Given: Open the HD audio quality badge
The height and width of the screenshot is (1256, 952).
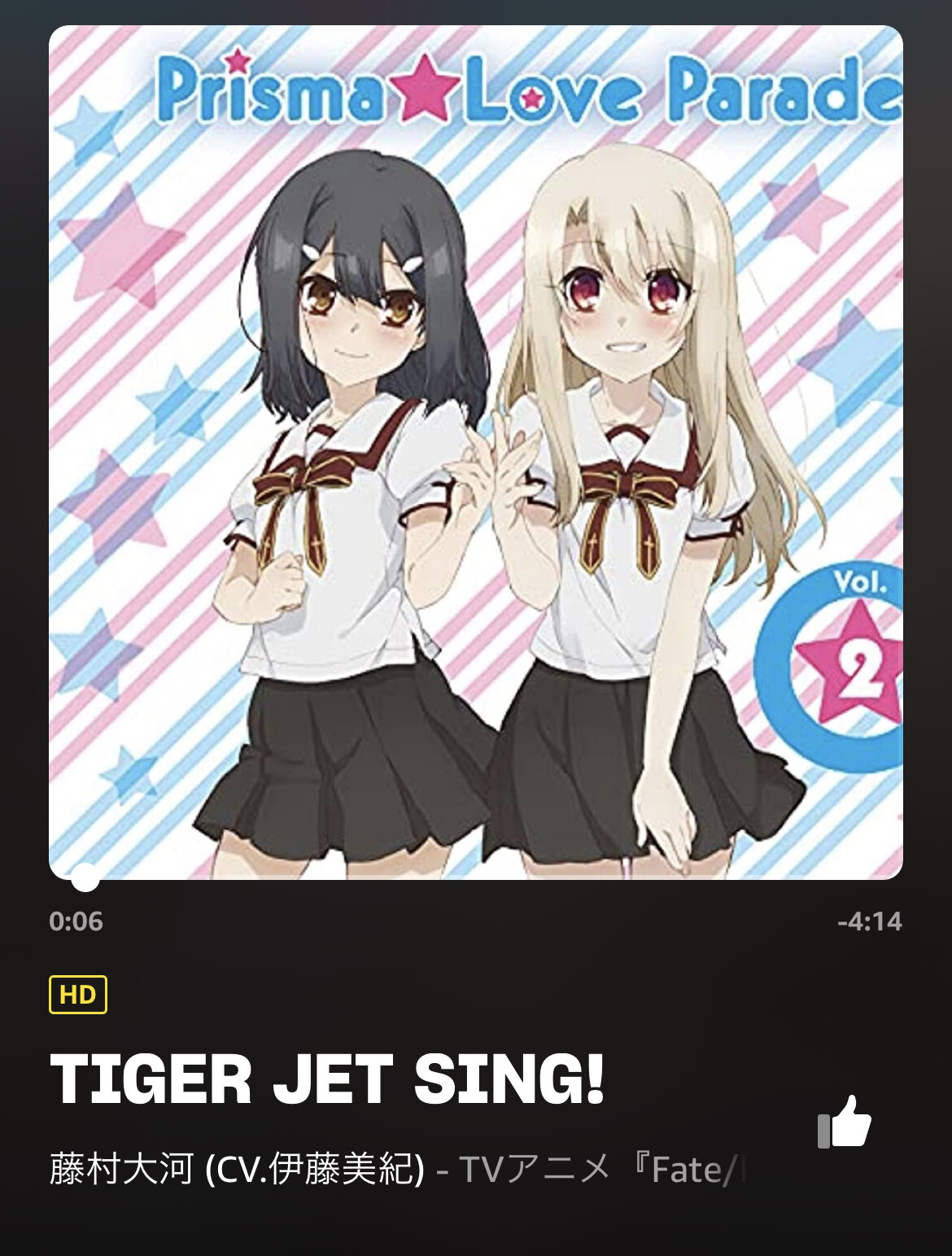Looking at the screenshot, I should tap(78, 995).
